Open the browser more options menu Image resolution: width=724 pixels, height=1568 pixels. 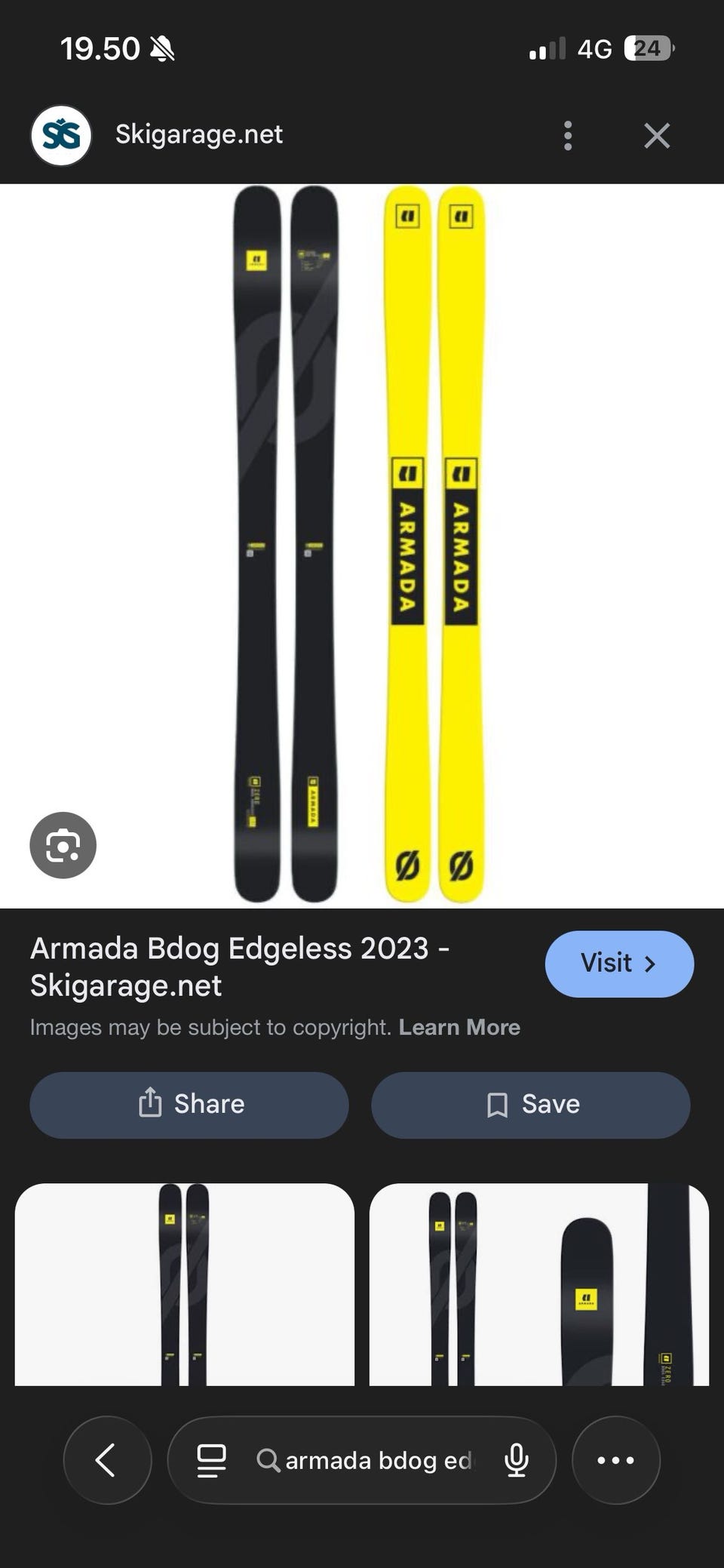(615, 1460)
